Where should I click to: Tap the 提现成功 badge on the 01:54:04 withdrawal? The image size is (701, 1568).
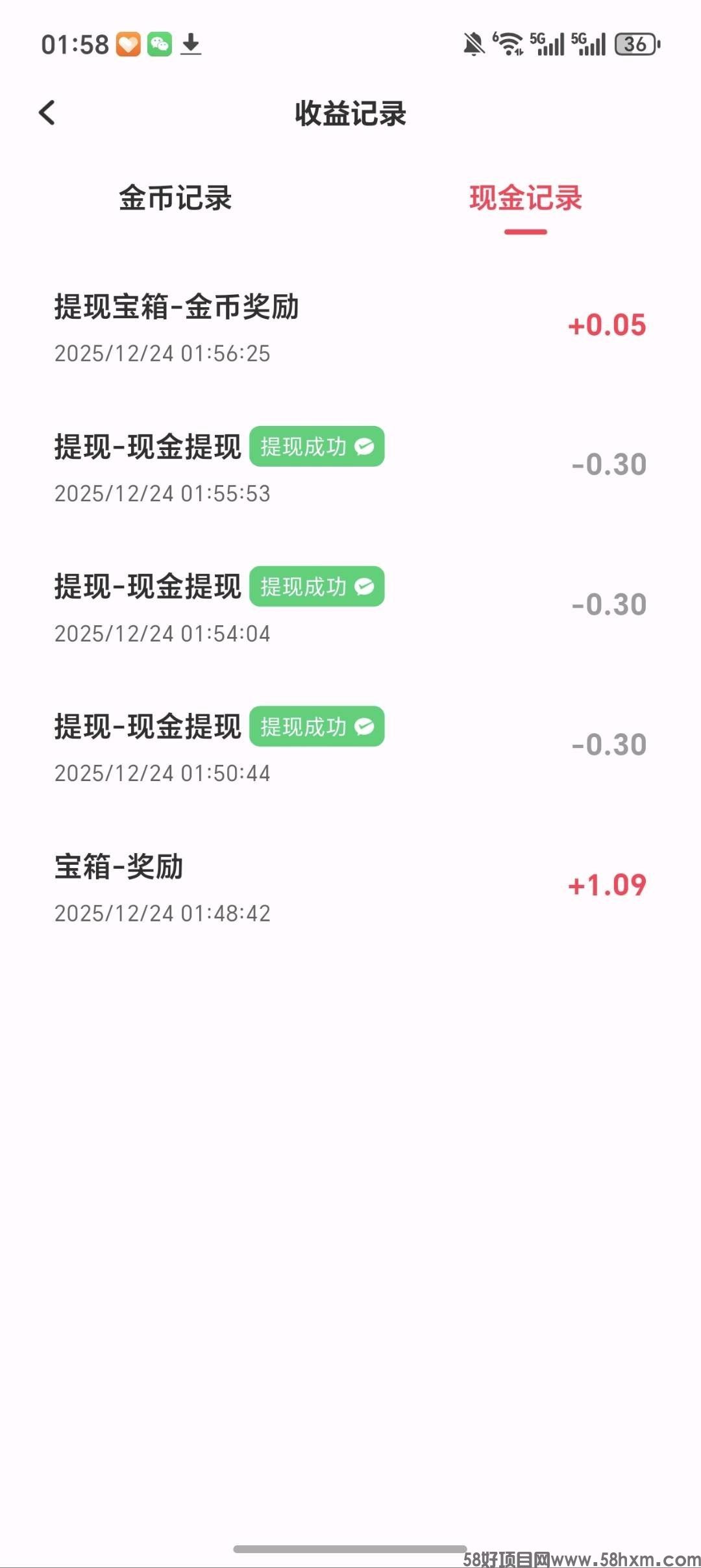click(316, 587)
